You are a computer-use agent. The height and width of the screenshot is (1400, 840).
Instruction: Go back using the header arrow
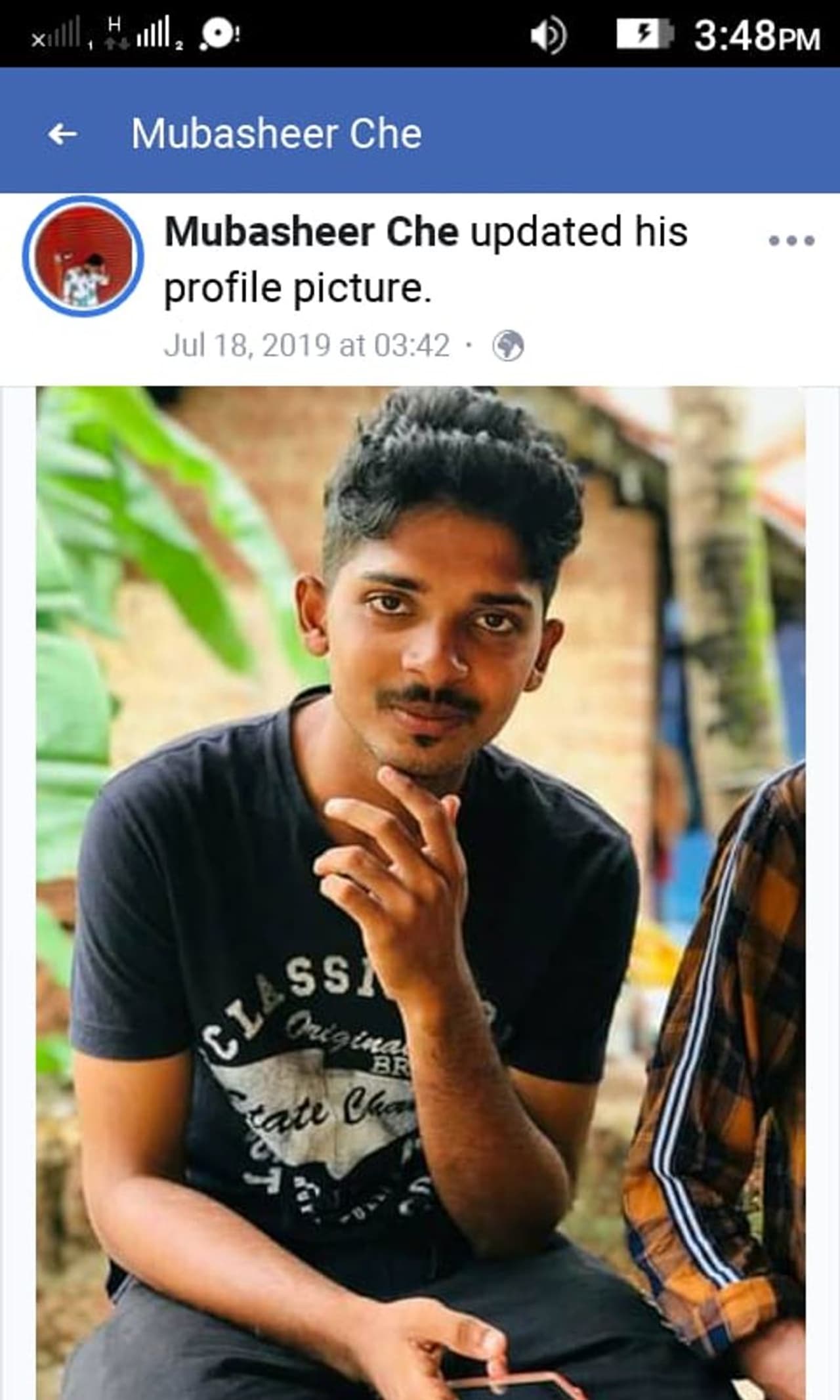(62, 135)
